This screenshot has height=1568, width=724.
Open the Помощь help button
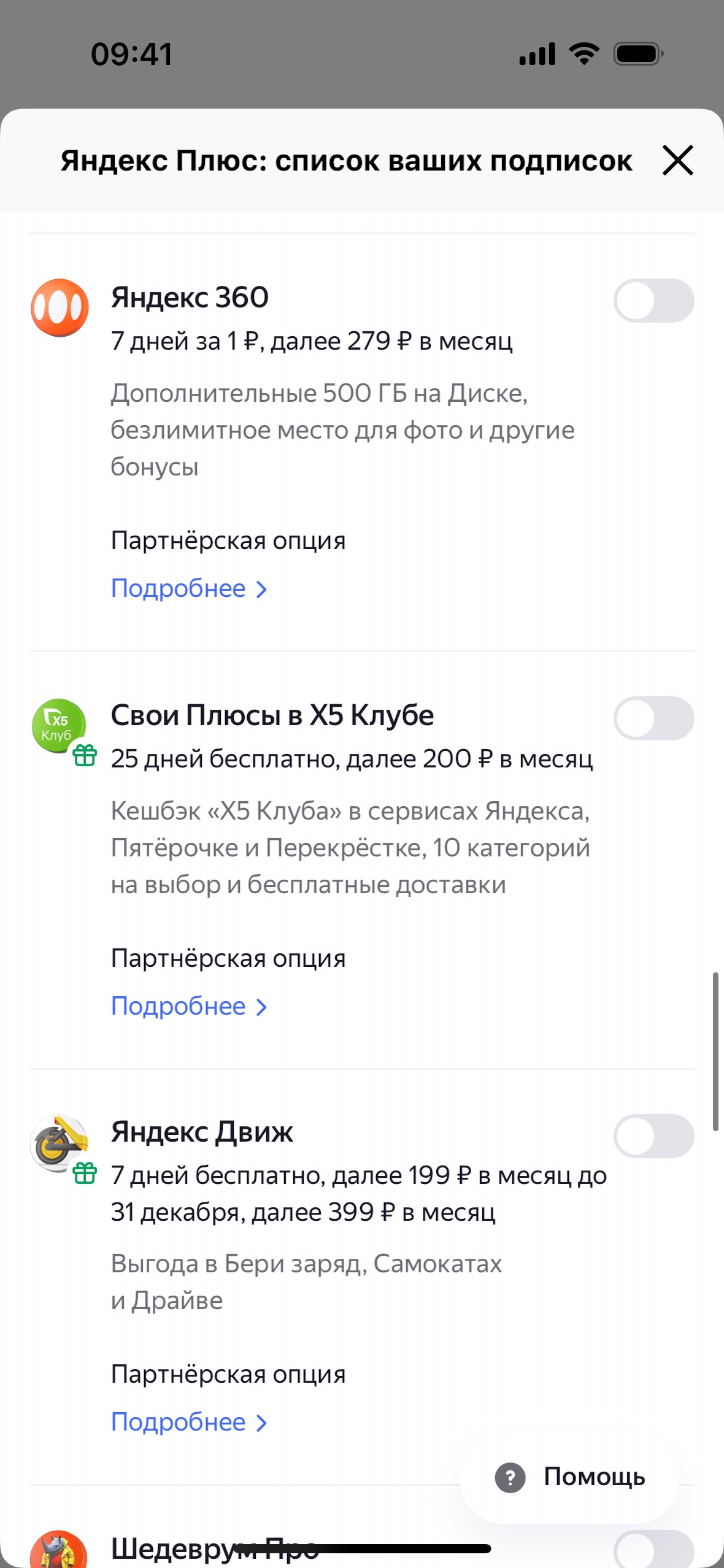click(570, 1477)
